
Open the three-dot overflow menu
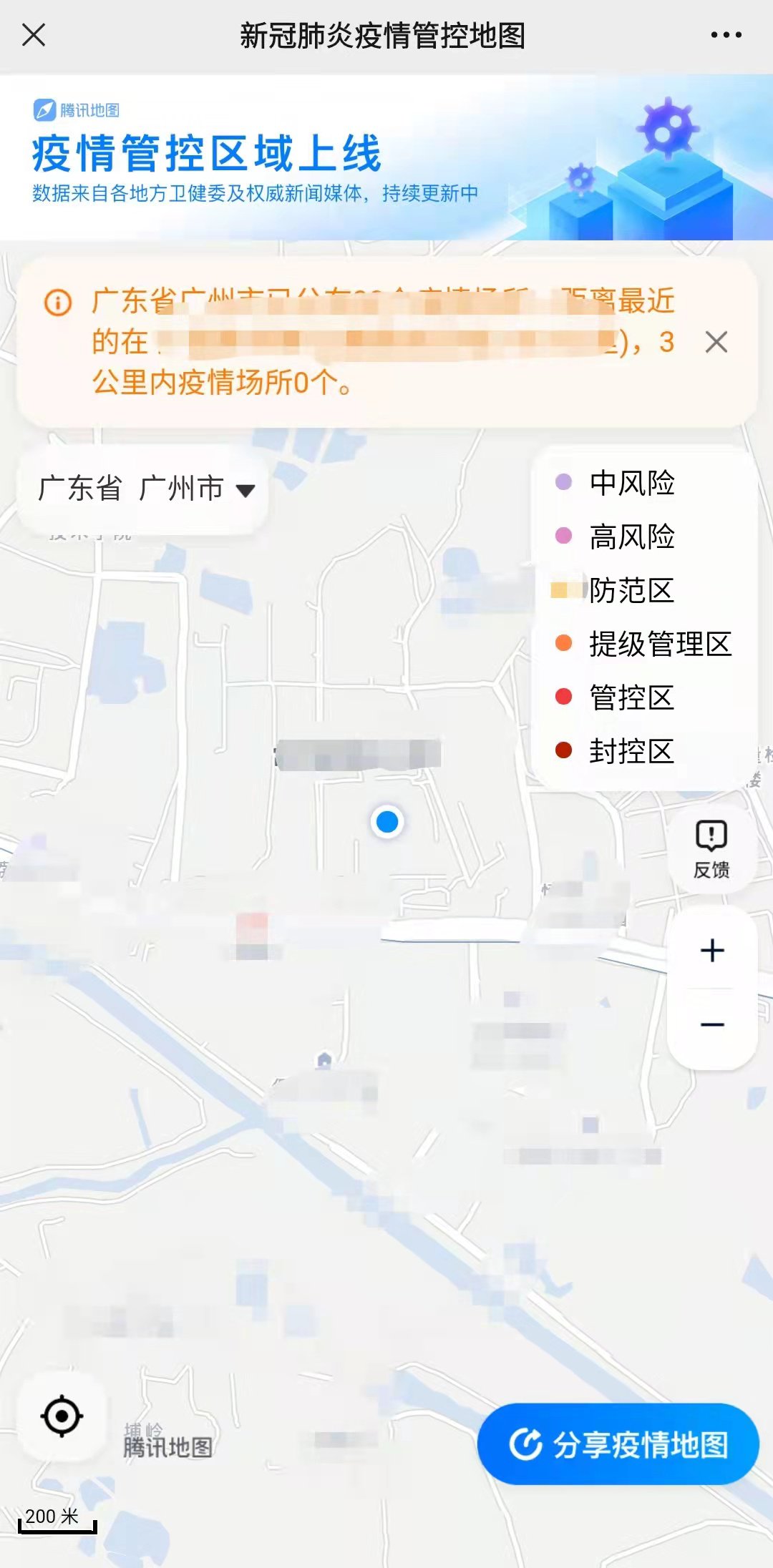click(726, 34)
